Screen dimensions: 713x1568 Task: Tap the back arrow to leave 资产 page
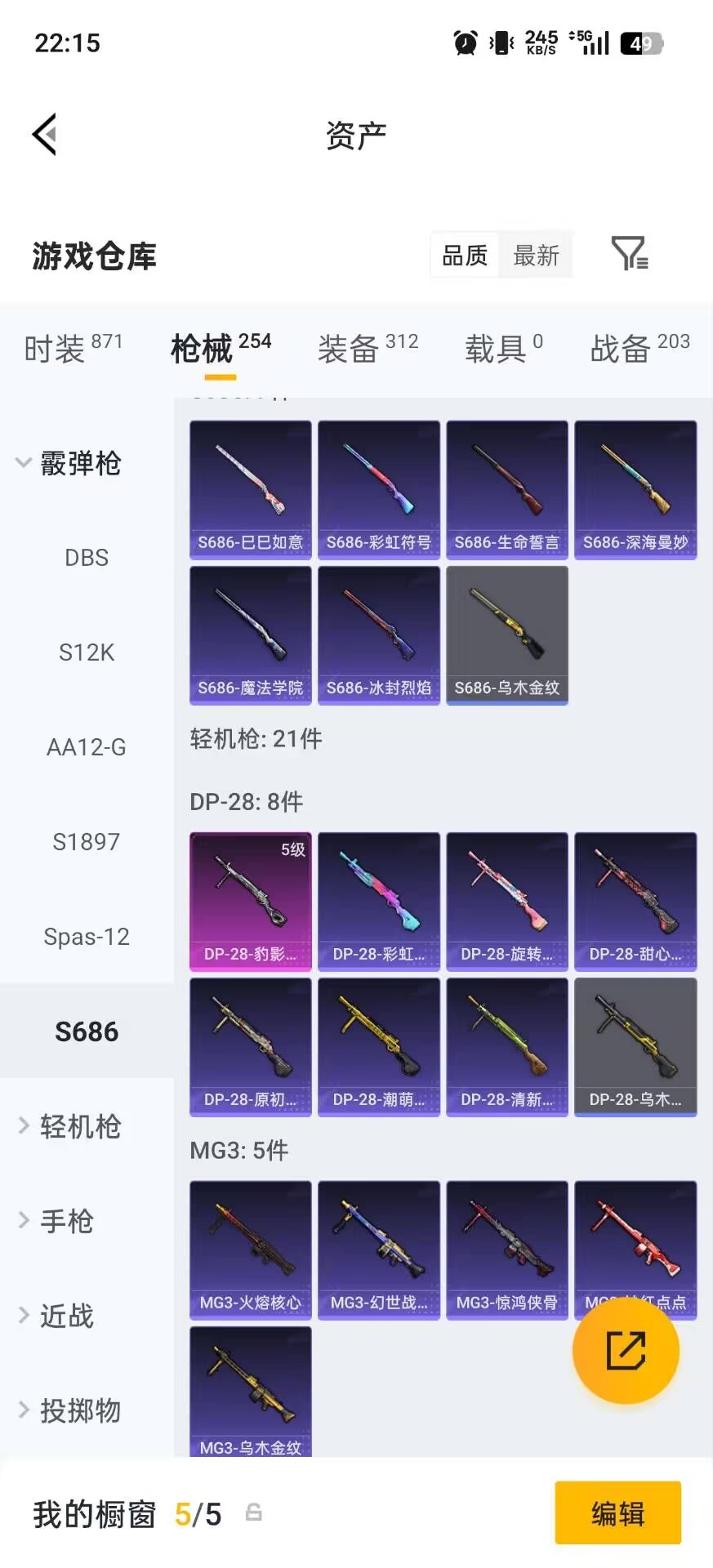tap(46, 133)
